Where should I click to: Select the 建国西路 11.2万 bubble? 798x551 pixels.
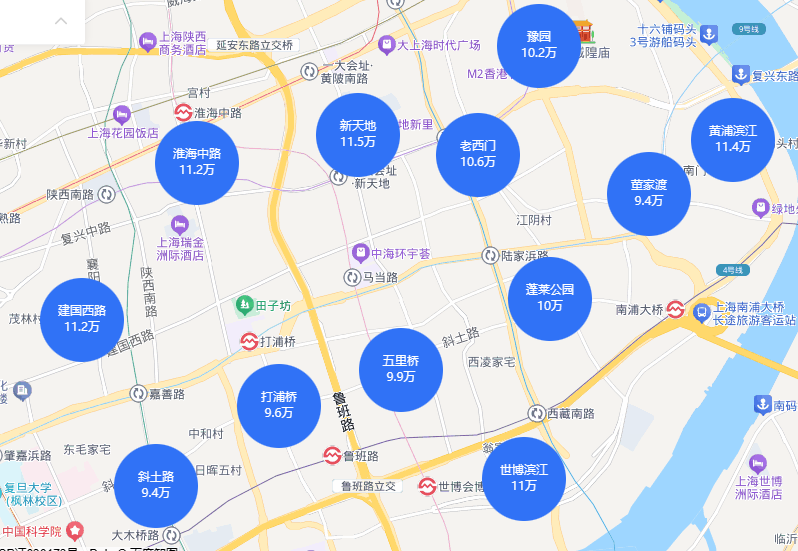82,319
